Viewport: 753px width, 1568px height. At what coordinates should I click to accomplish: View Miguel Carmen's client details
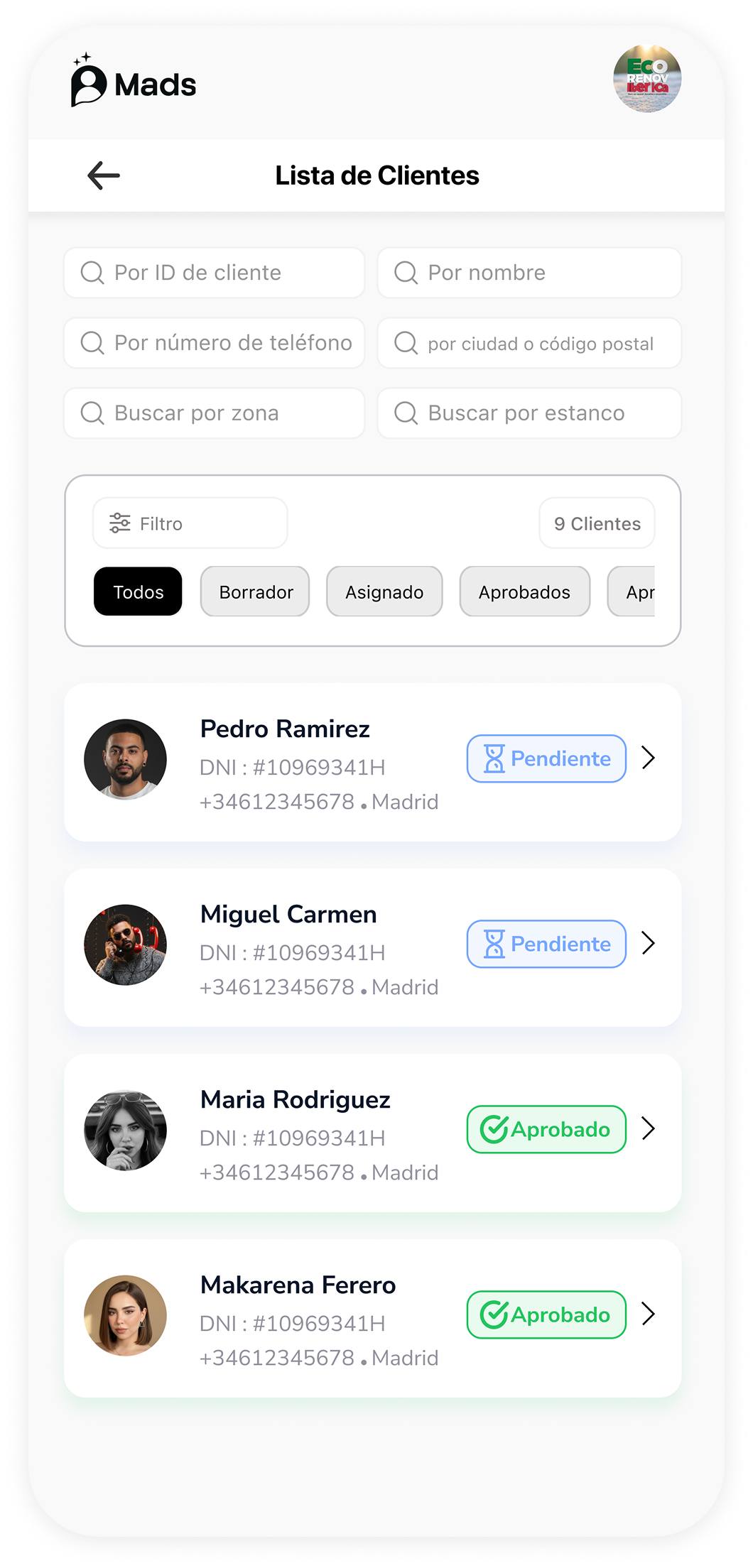pos(372,948)
